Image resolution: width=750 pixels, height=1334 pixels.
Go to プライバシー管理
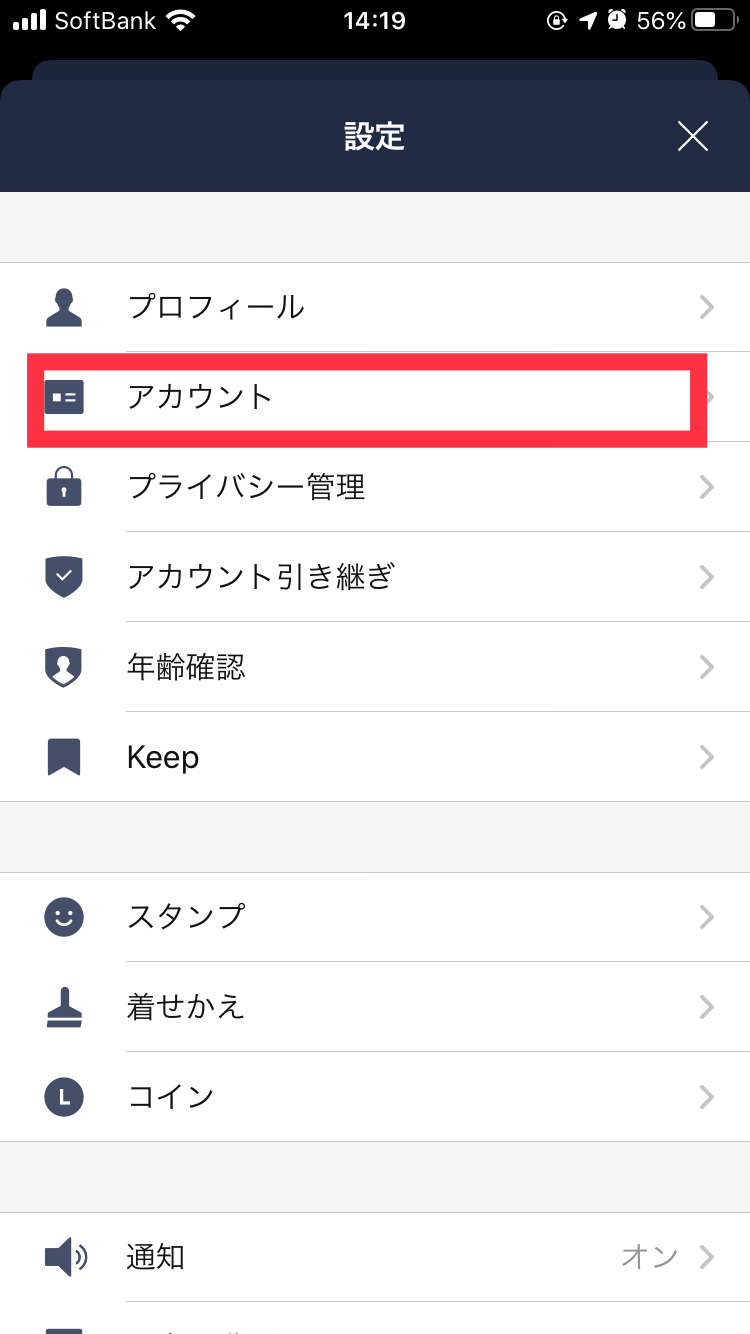click(x=375, y=487)
